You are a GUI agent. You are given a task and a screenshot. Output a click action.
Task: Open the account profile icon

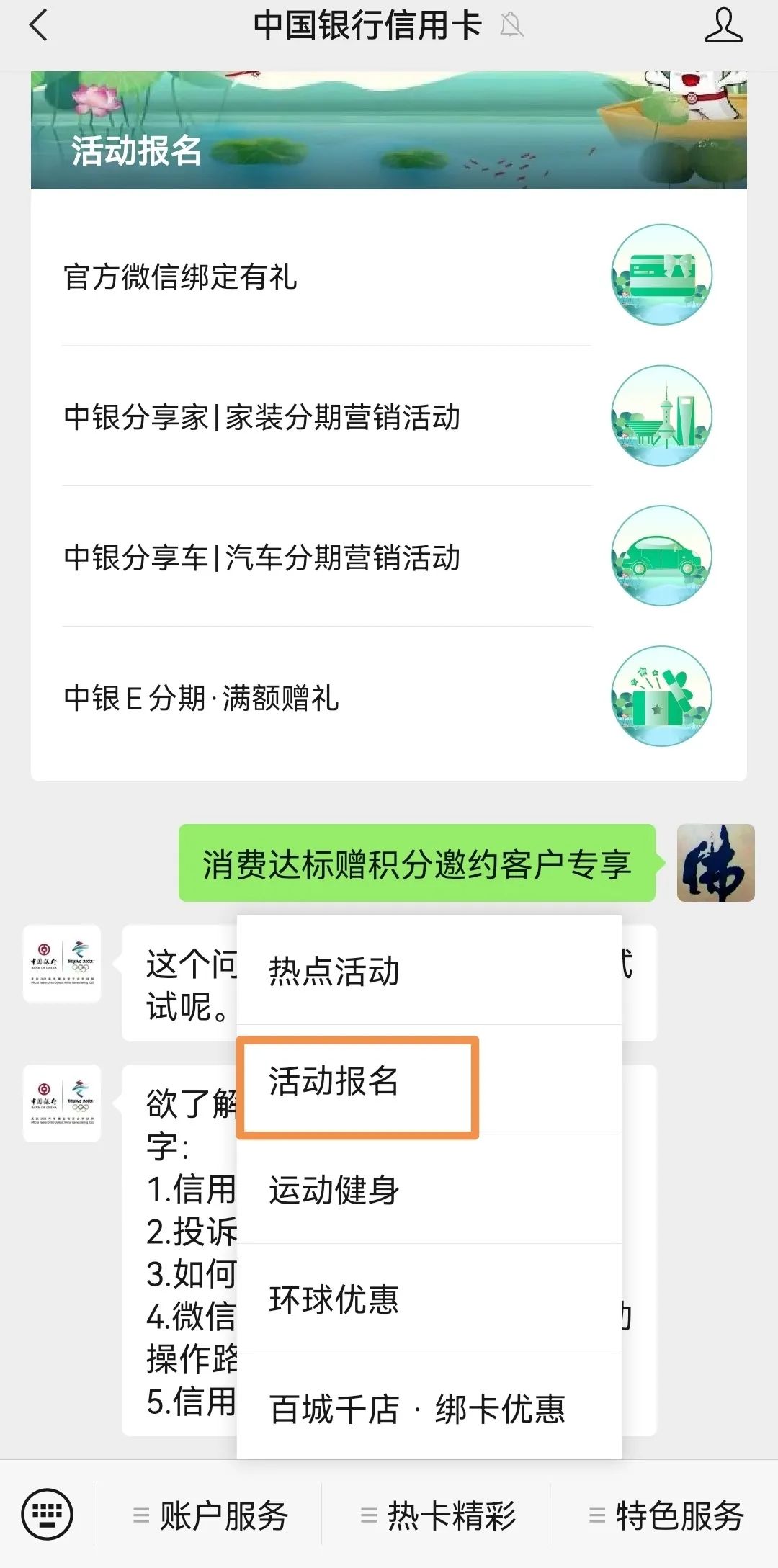point(723,27)
